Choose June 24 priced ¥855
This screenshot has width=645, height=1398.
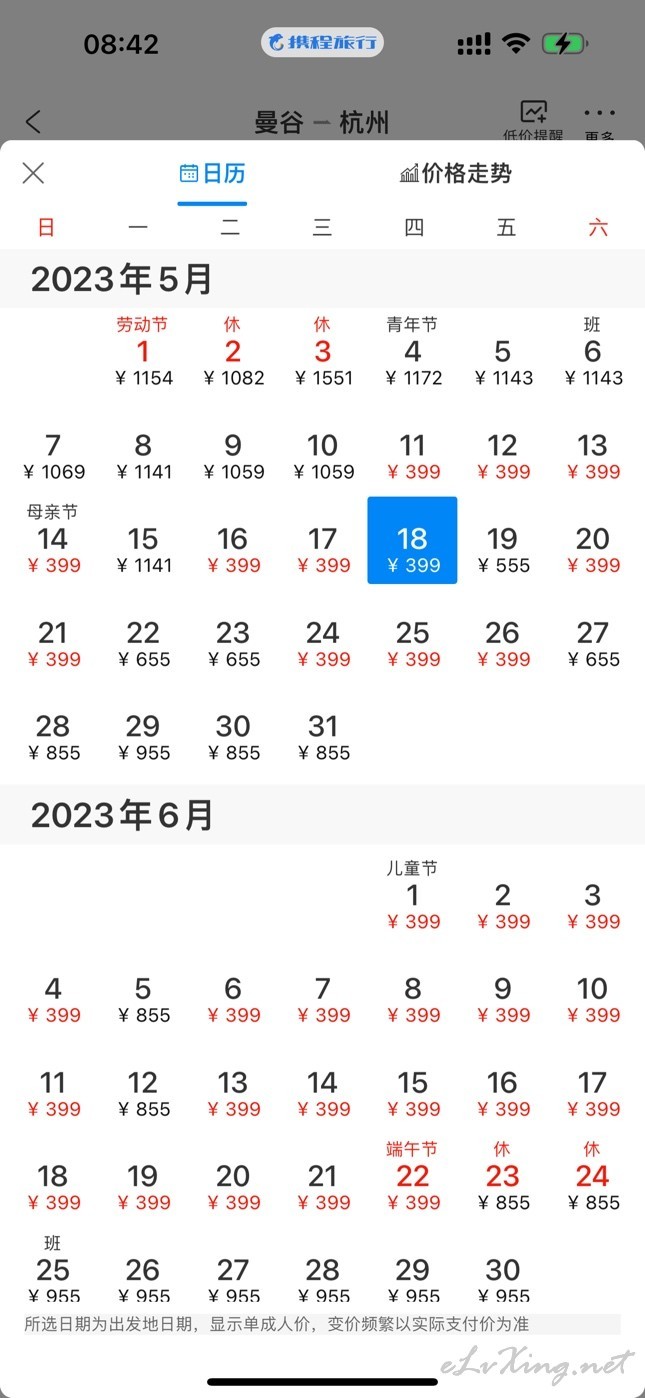pos(593,1177)
